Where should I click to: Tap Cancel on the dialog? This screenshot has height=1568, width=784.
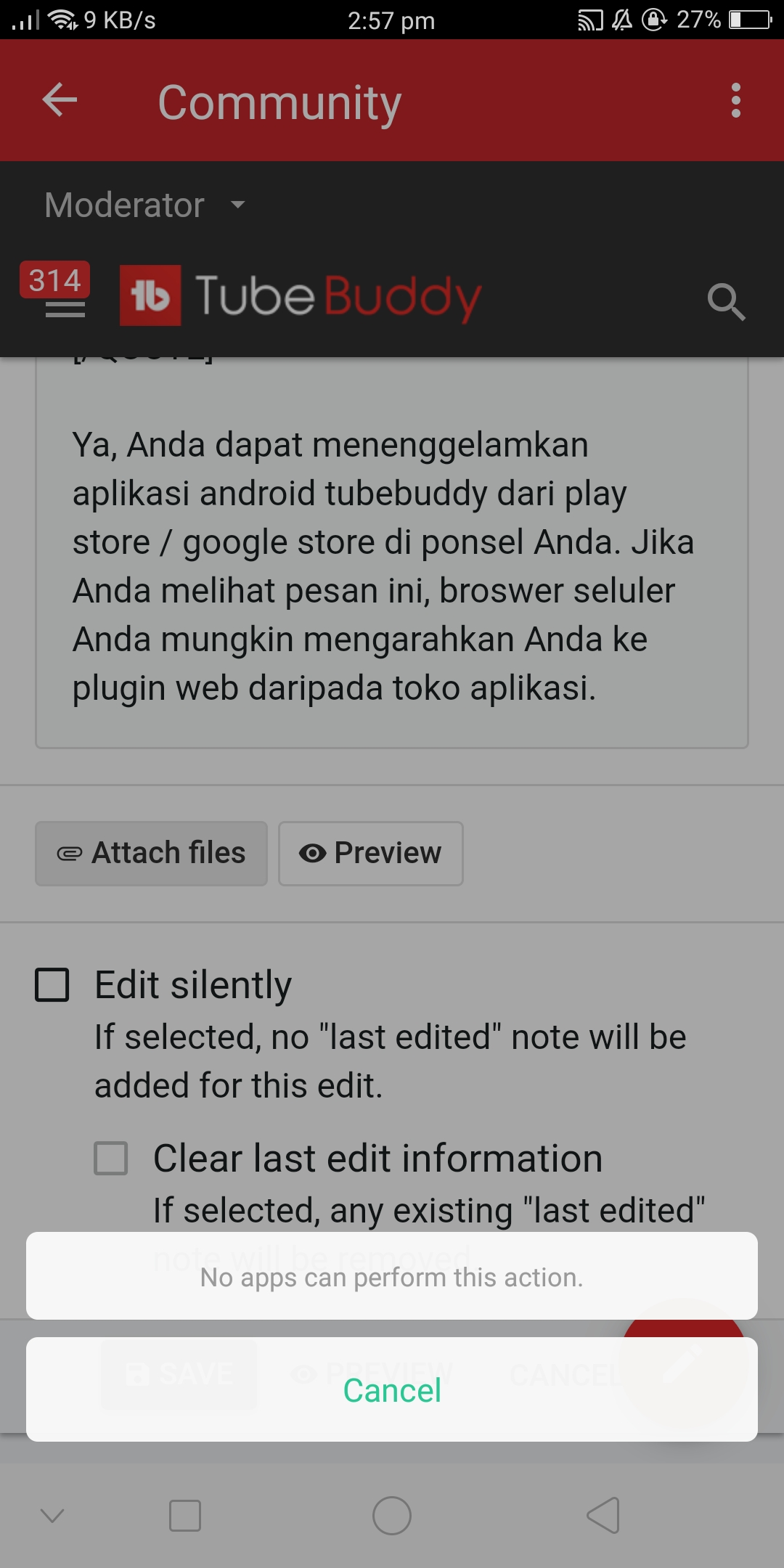tap(392, 1390)
